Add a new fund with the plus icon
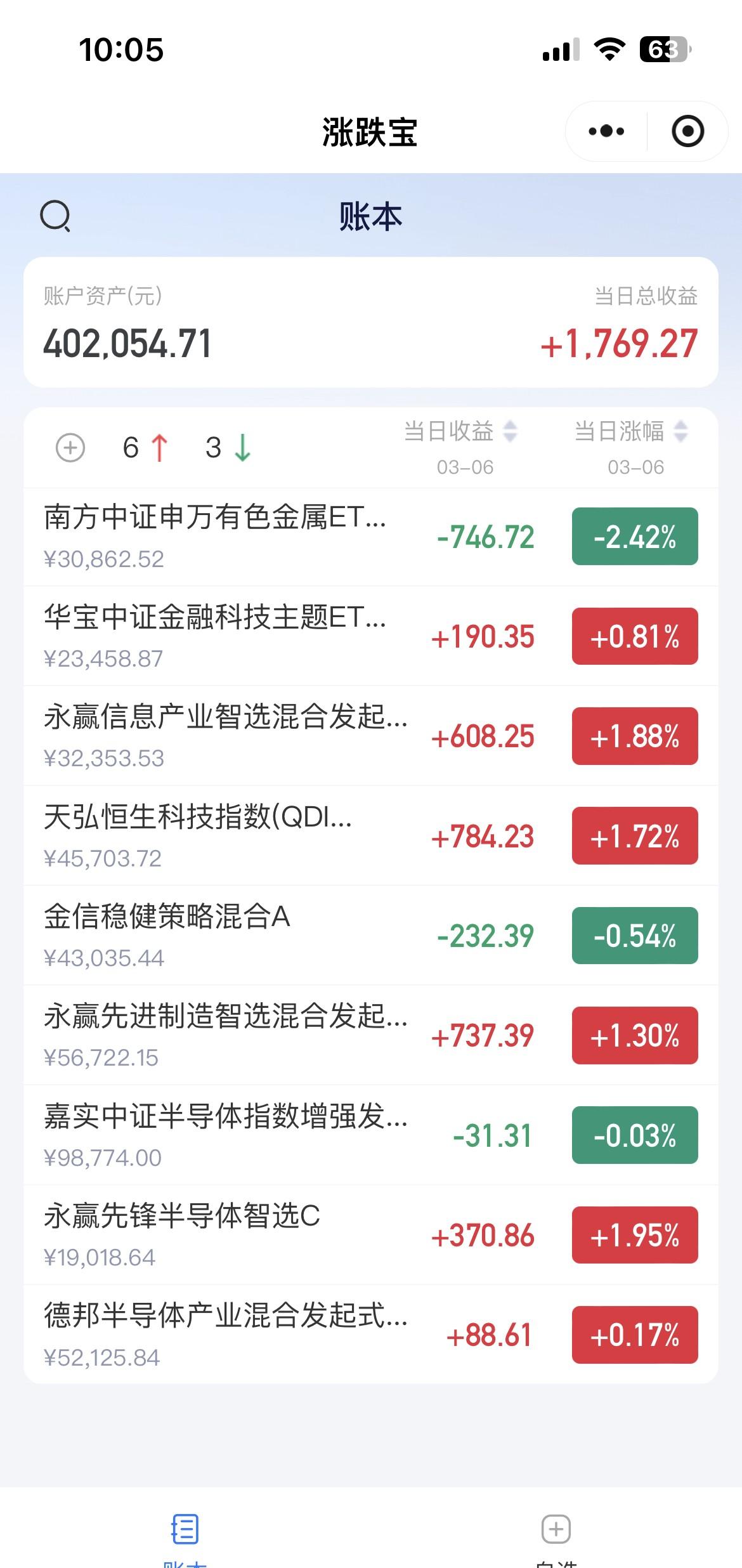Viewport: 742px width, 1568px height. [70, 448]
